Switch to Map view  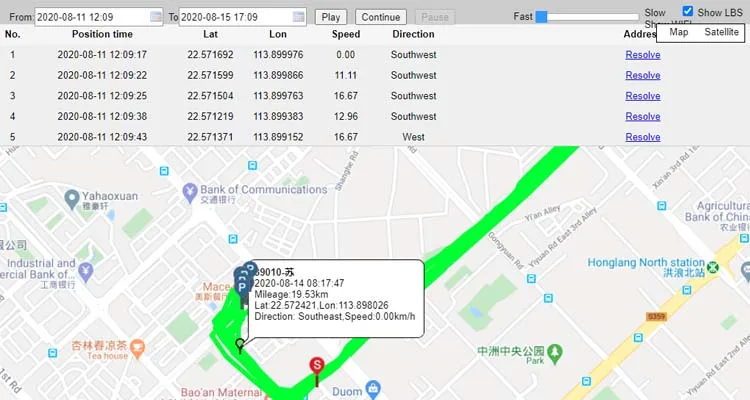pyautogui.click(x=678, y=32)
